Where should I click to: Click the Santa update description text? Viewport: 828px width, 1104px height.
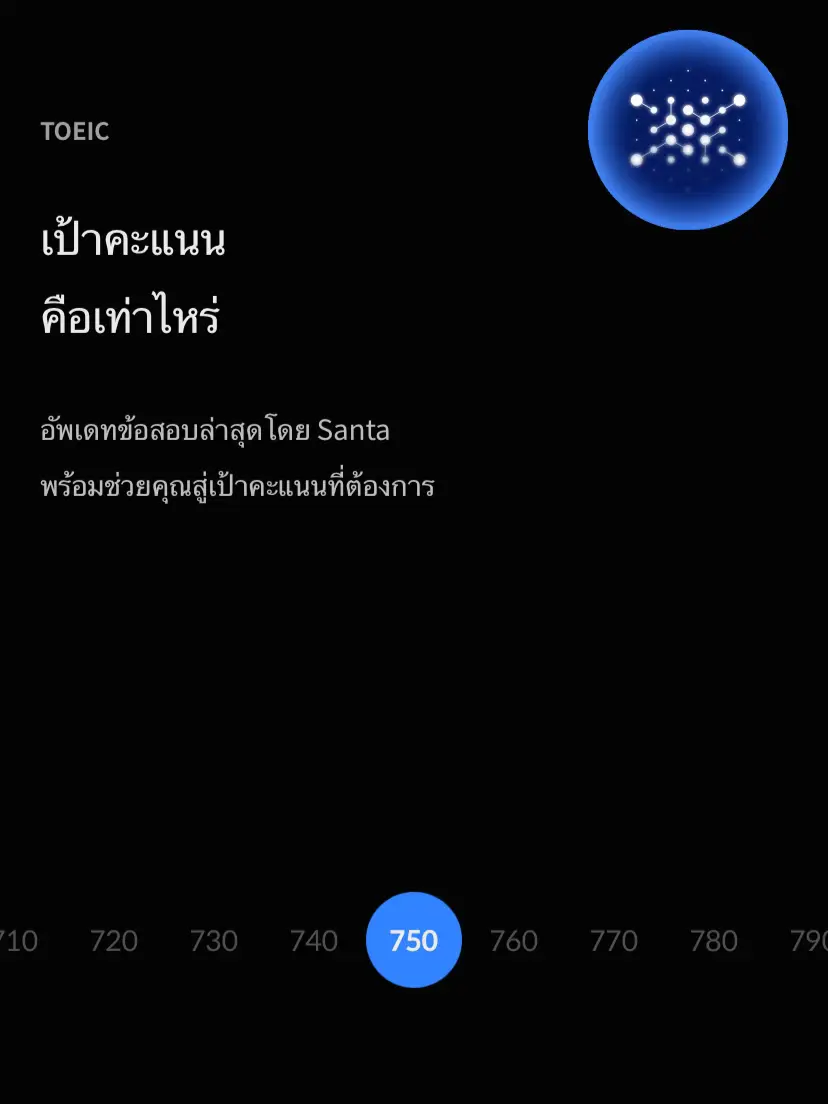click(x=215, y=430)
